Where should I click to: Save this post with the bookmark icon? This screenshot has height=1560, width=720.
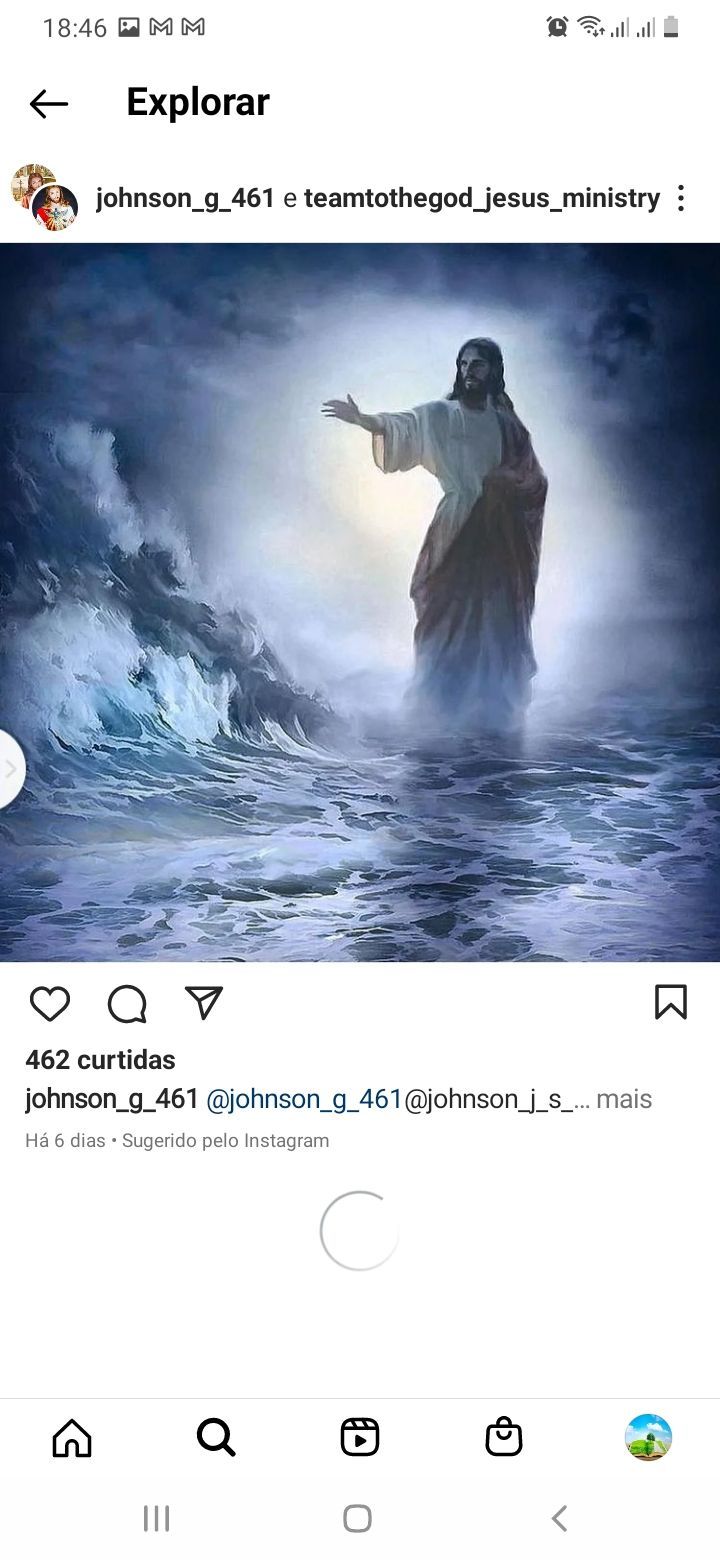(670, 1002)
